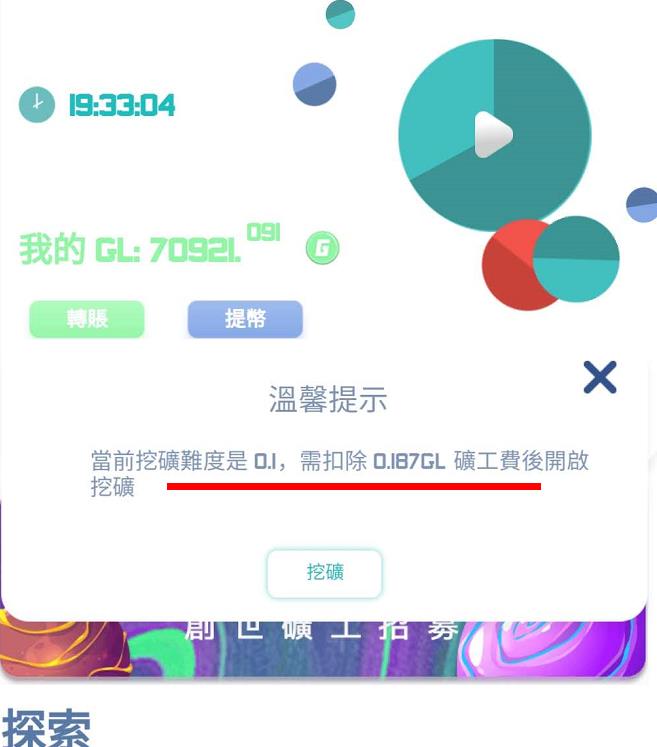Tap the 提幣 withdraw button
Screen dimensions: 657x747
click(245, 319)
